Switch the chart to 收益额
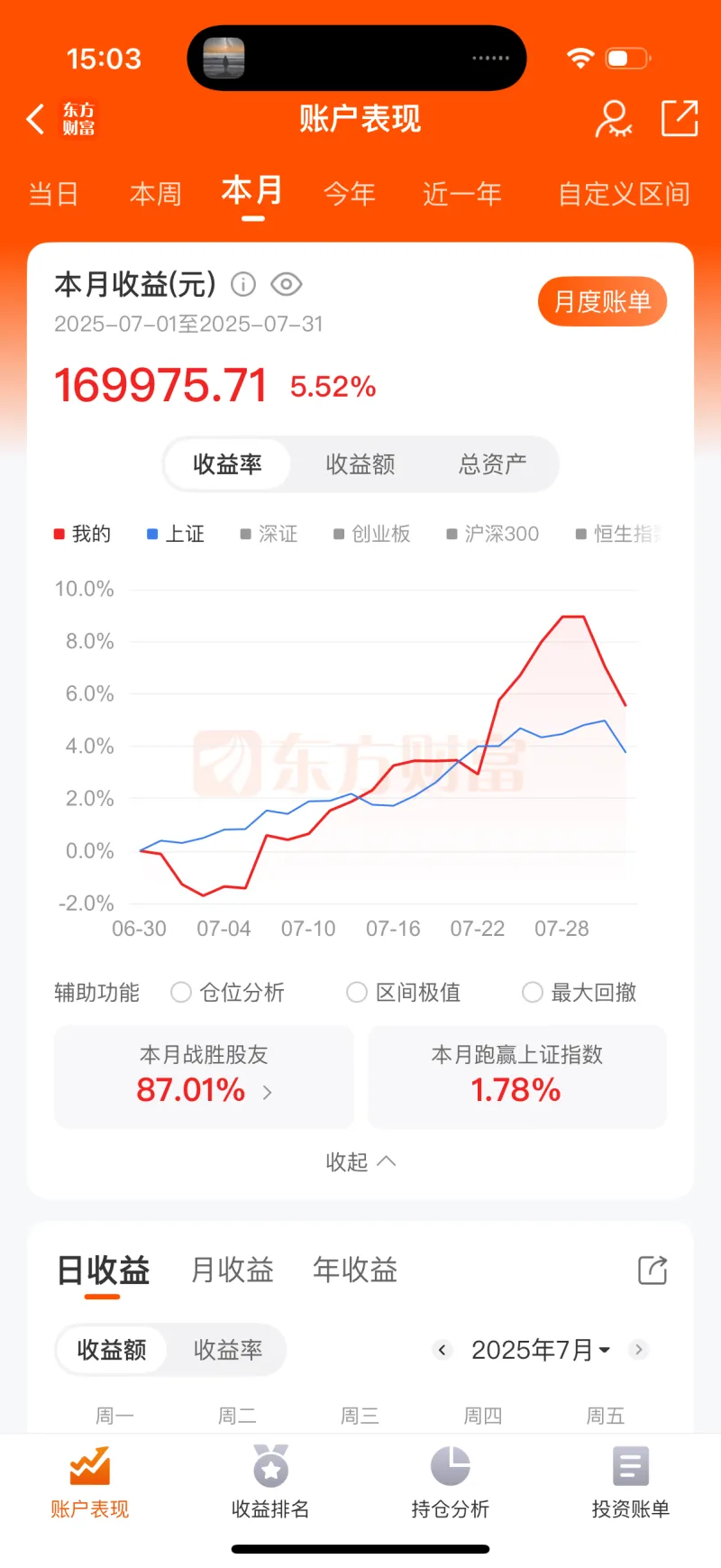 tap(360, 464)
